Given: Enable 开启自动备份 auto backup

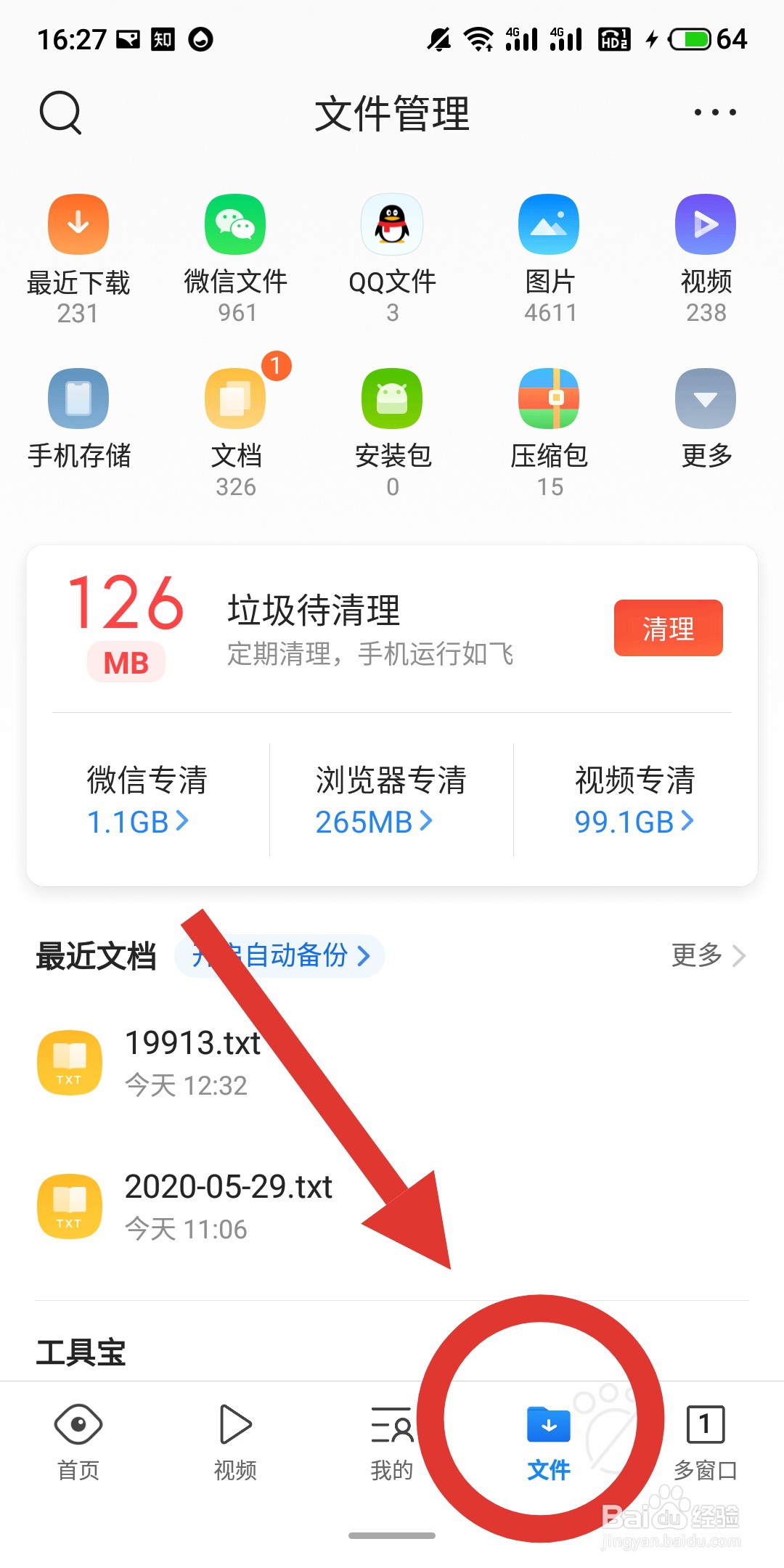Looking at the screenshot, I should (279, 956).
